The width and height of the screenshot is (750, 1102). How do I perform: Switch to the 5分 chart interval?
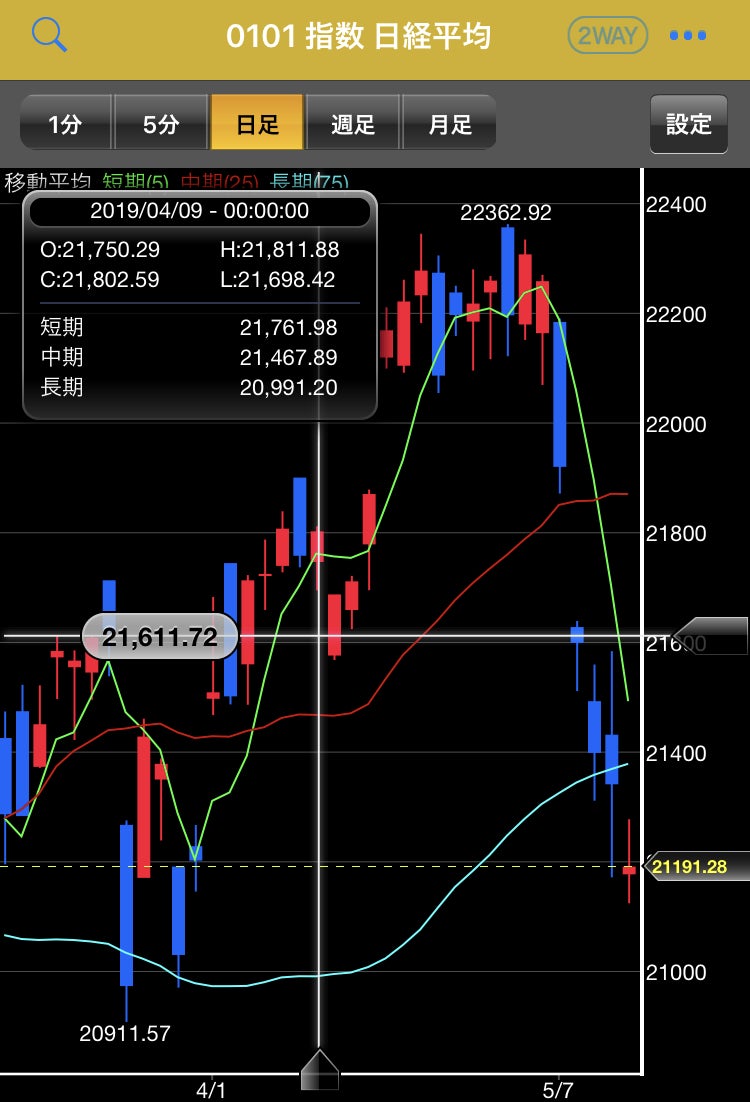pos(161,124)
